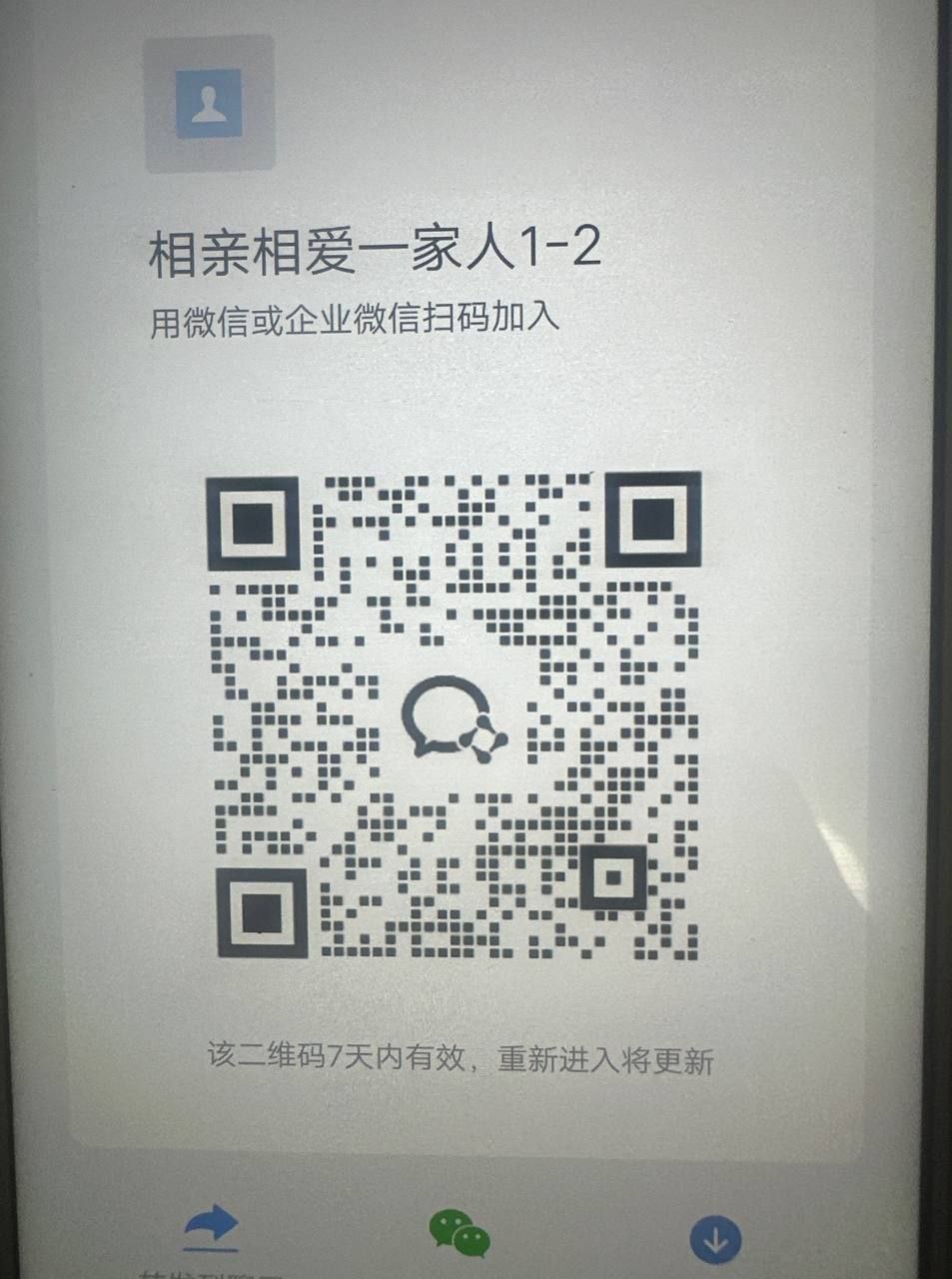The image size is (952, 1279).
Task: Share the QR code to WeChat
Action: [460, 1233]
